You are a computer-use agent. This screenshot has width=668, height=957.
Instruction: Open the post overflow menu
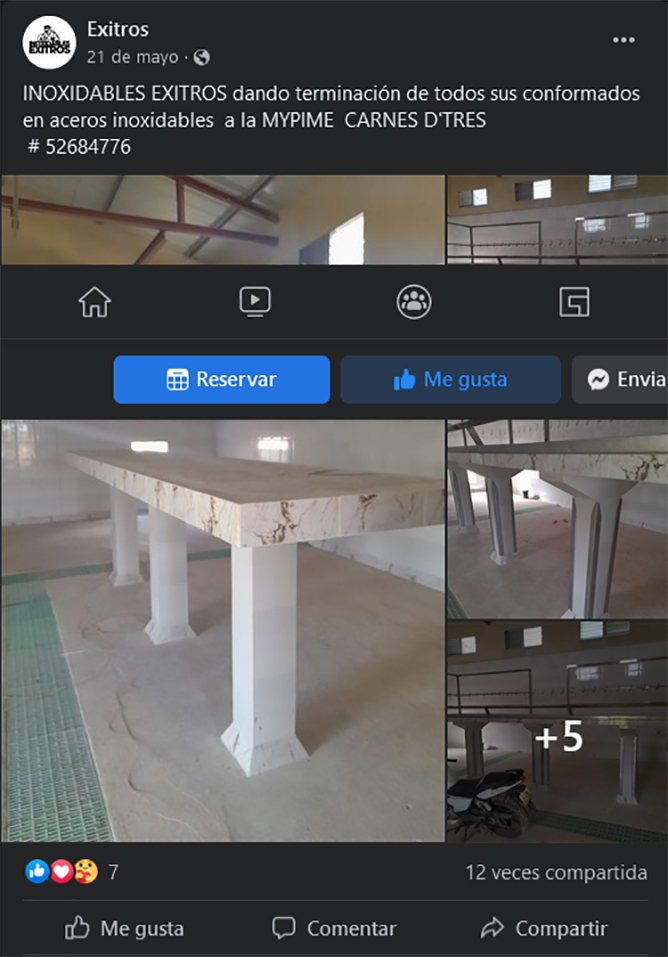pos(624,40)
